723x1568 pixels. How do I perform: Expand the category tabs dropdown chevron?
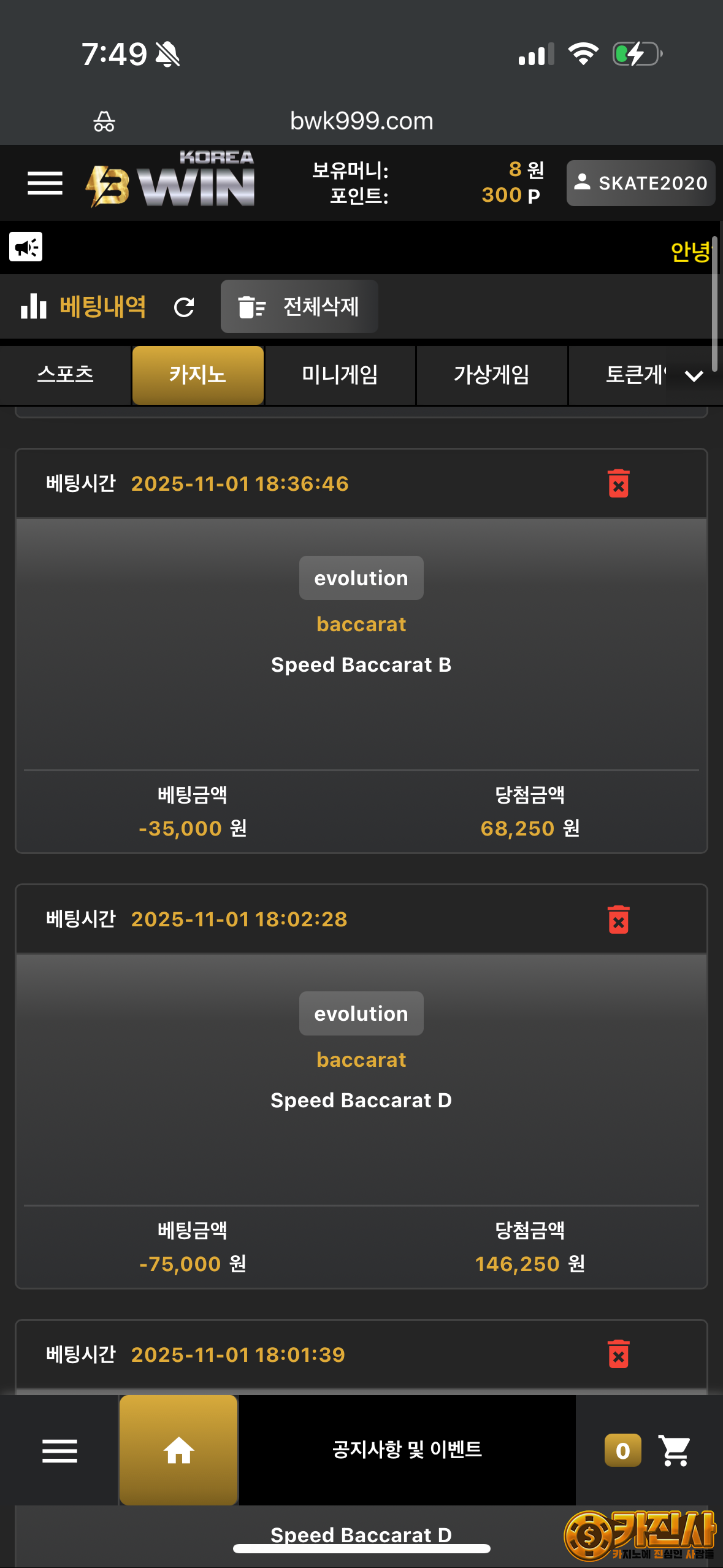pyautogui.click(x=694, y=375)
